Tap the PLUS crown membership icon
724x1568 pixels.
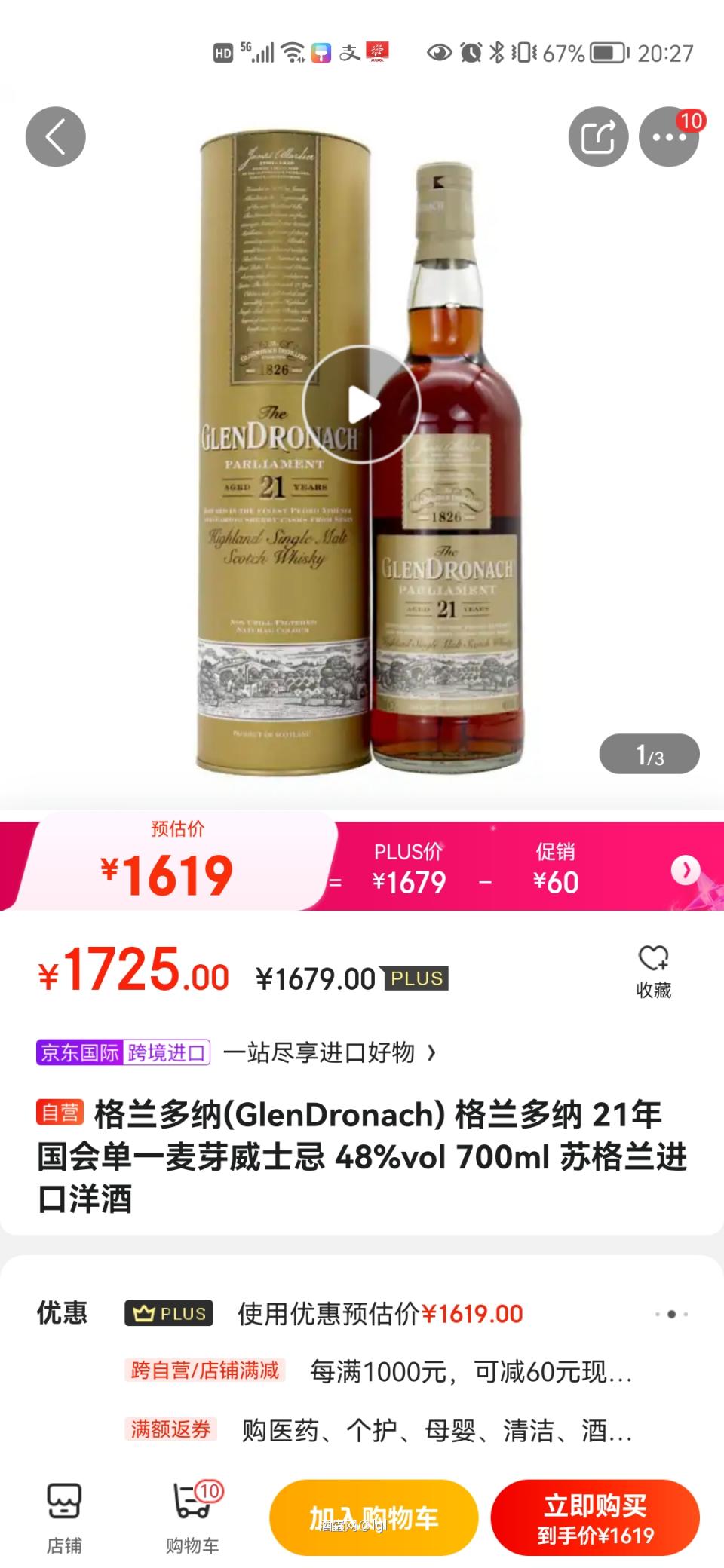(168, 1312)
